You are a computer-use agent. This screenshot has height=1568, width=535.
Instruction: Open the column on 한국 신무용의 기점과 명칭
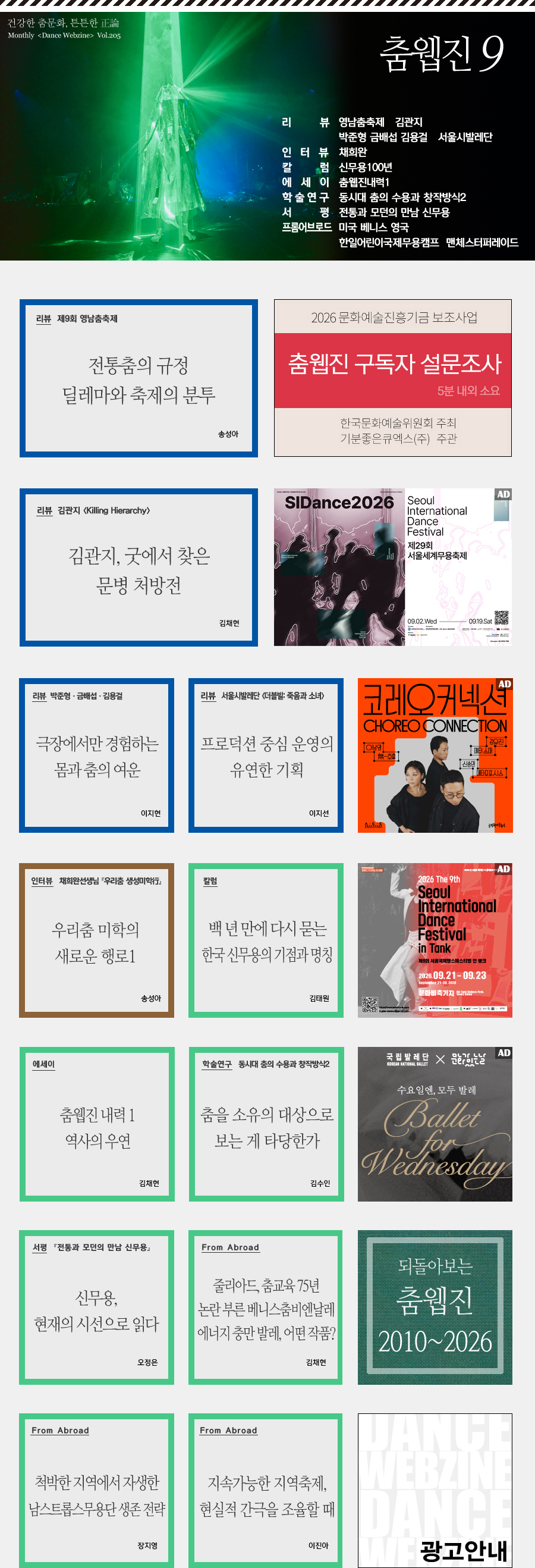266,940
